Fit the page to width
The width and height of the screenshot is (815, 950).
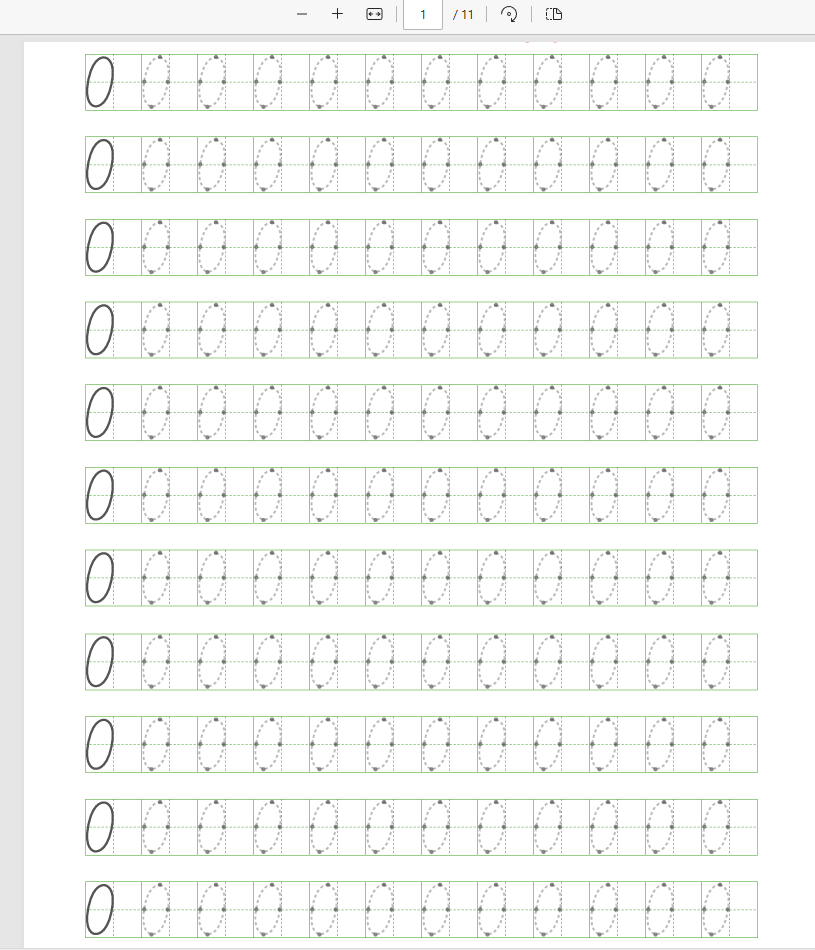pyautogui.click(x=374, y=14)
